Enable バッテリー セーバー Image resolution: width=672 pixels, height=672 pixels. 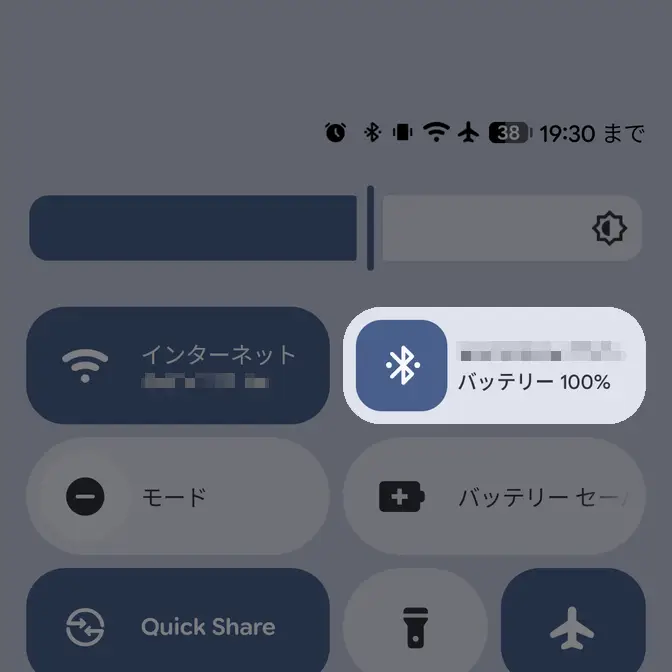494,496
